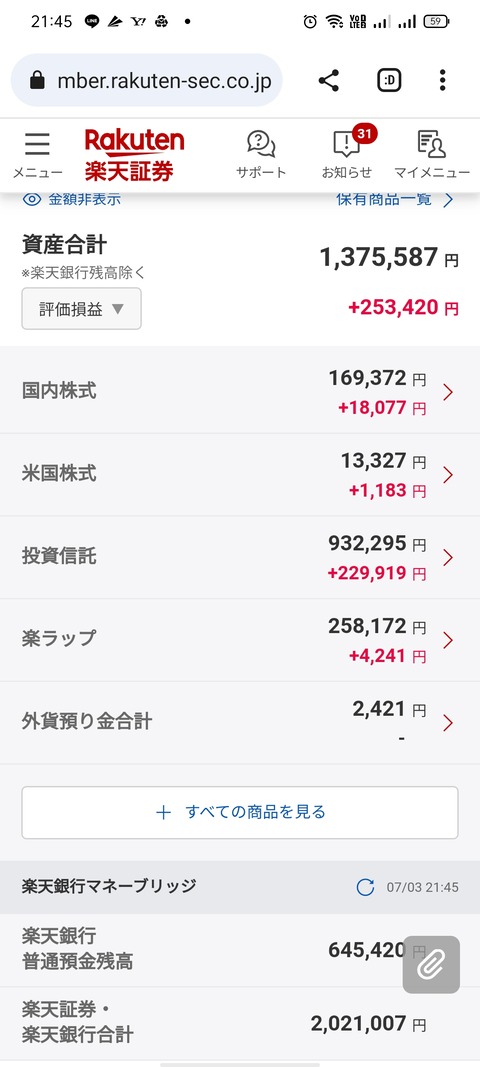
Task: Open the 米国株式 row
Action: tap(240, 474)
